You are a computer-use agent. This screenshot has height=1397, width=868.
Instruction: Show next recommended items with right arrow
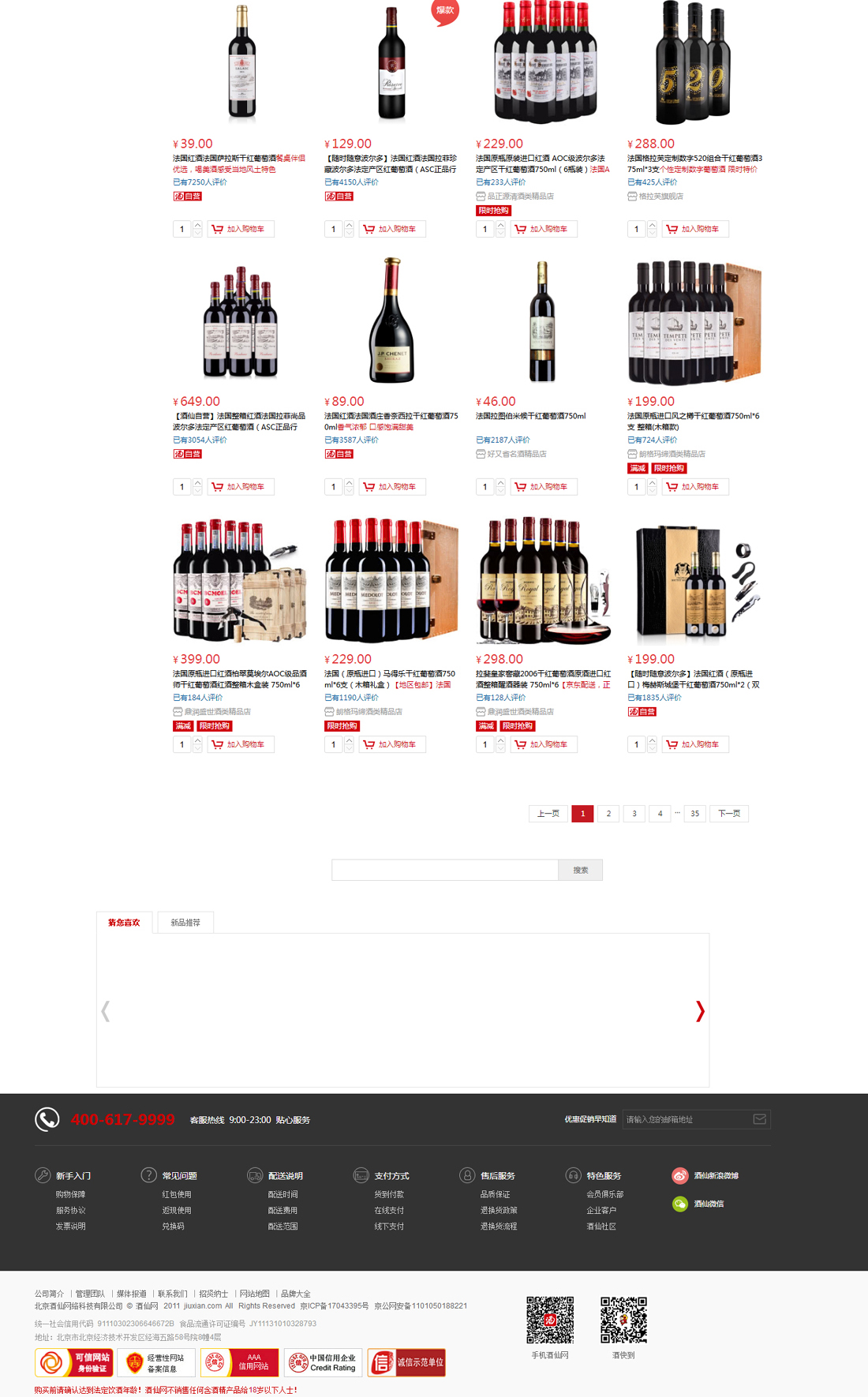click(699, 1011)
